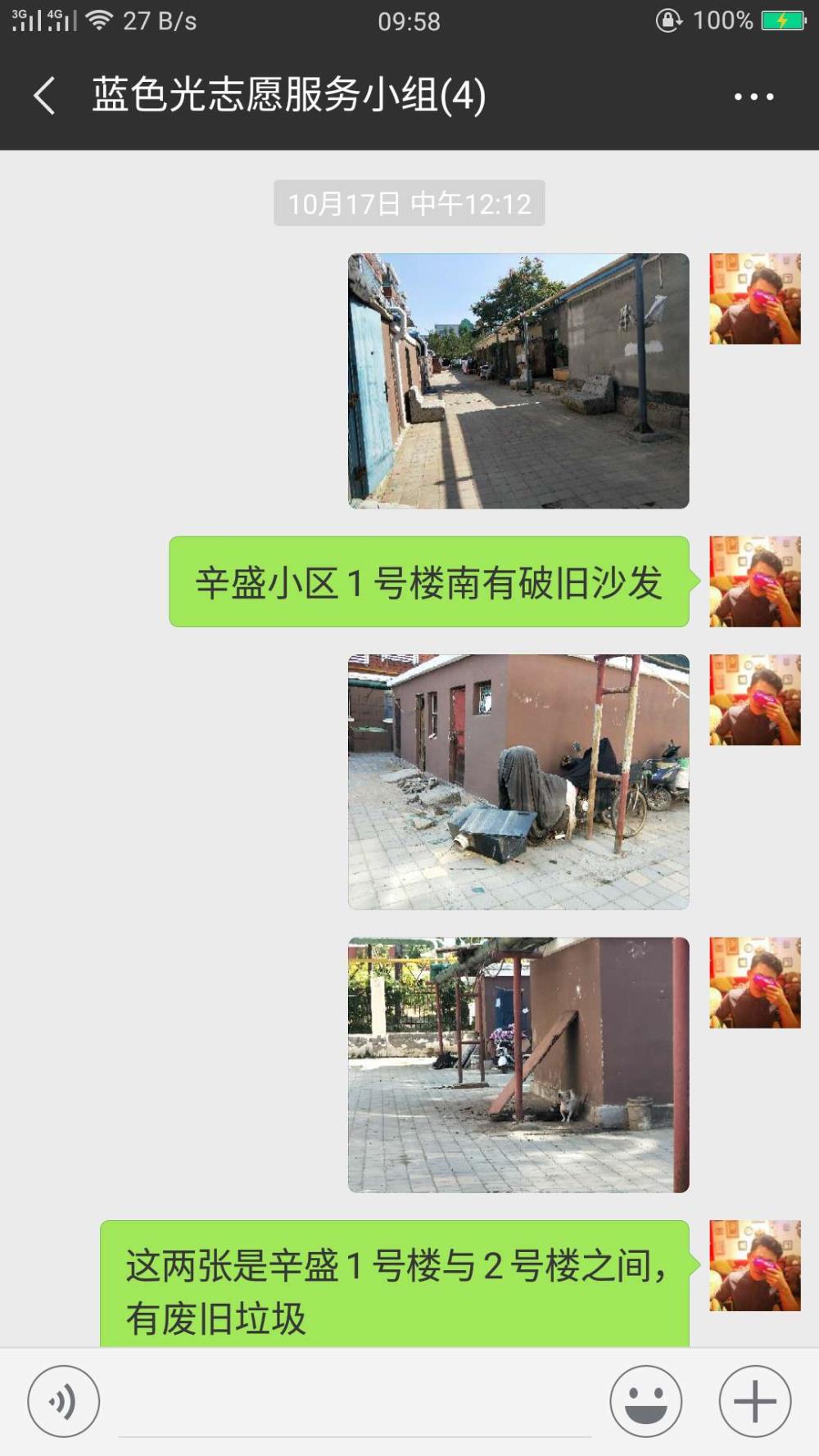Tap sender avatar beside 这两张是辛盛 message
Image resolution: width=819 pixels, height=1456 pixels.
(x=755, y=1265)
